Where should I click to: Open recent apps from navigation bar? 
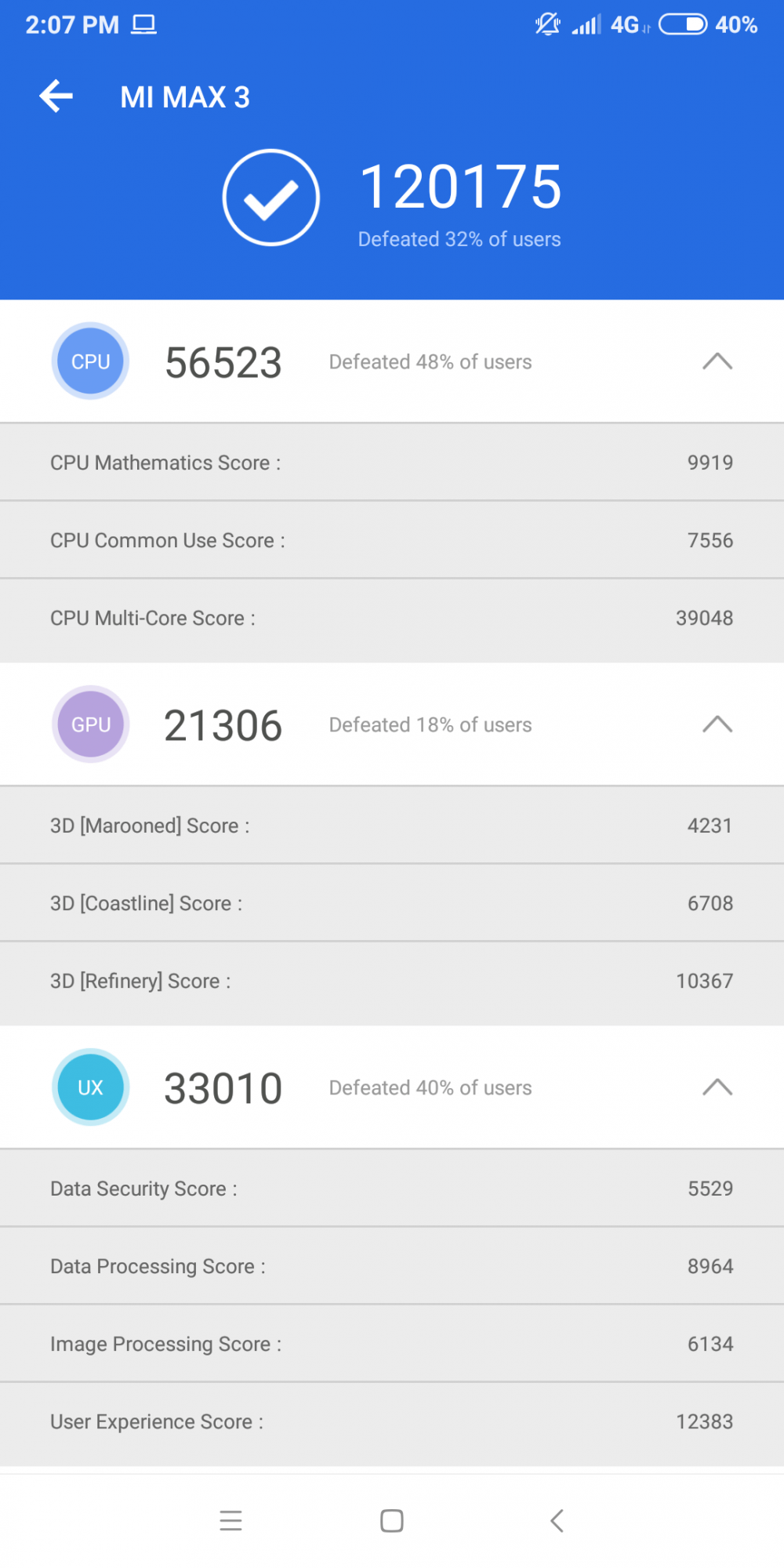[230, 1521]
